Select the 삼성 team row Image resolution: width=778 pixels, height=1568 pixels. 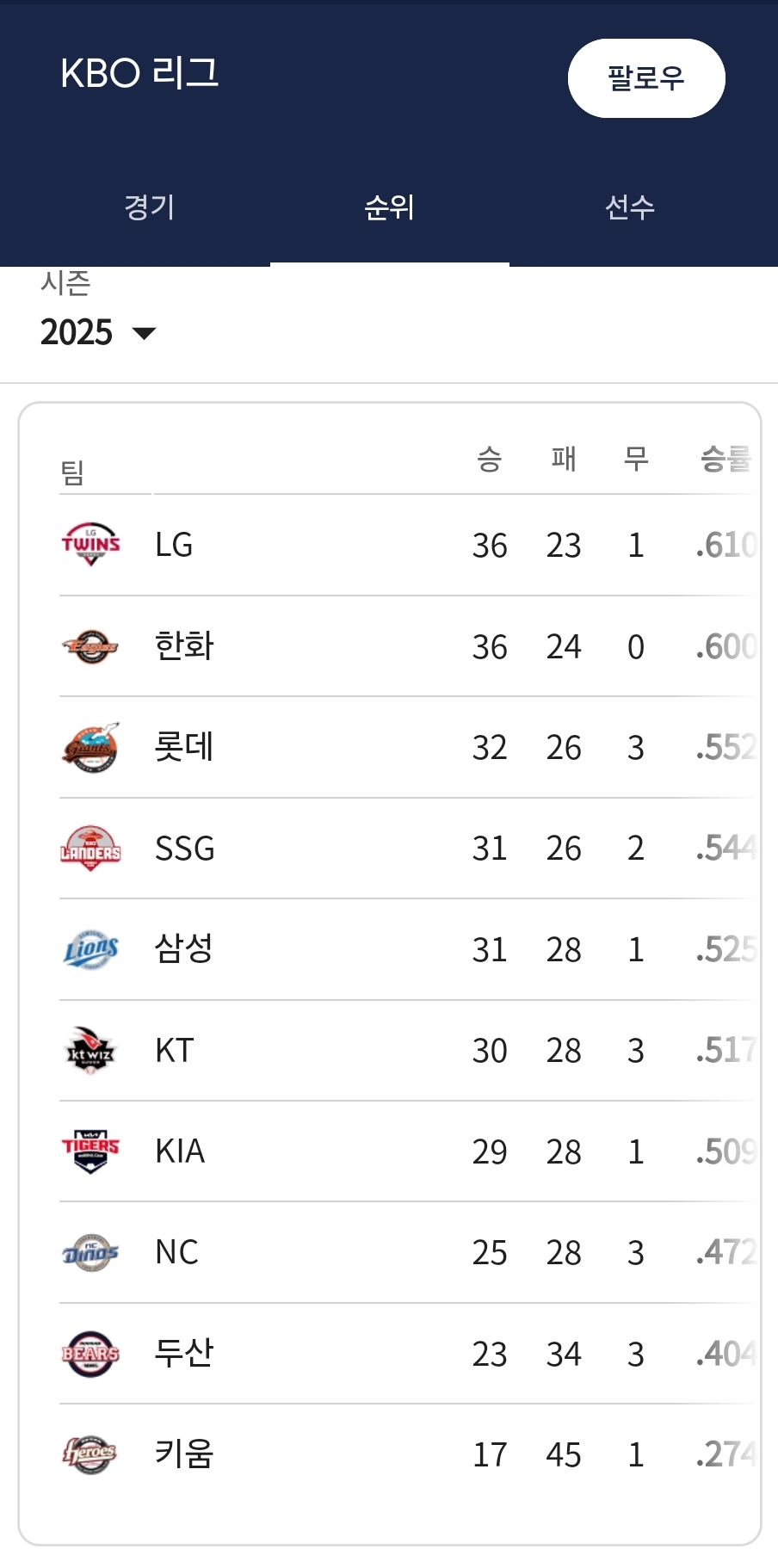410,949
